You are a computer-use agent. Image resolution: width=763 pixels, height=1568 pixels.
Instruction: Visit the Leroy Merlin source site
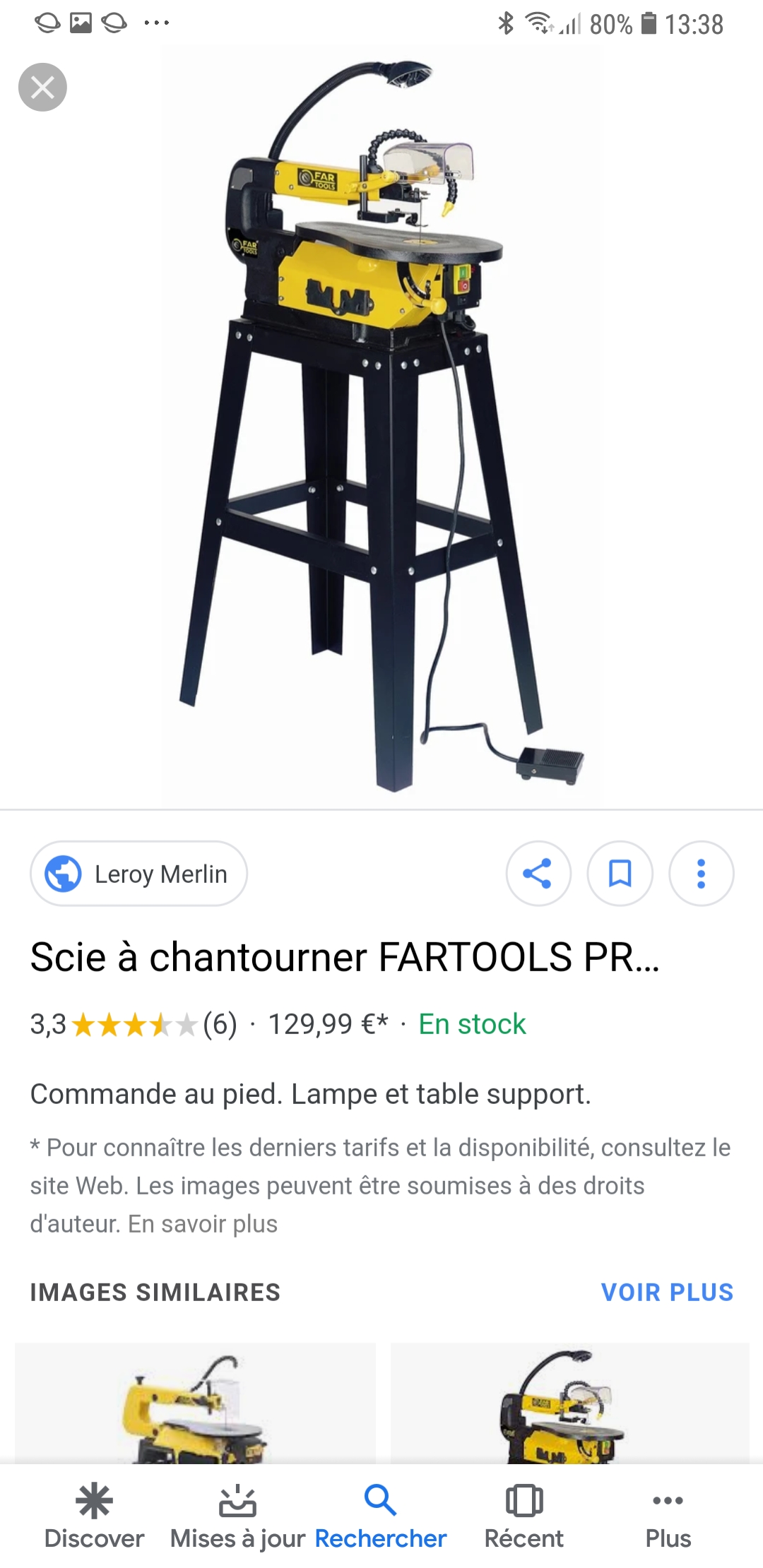click(x=138, y=874)
